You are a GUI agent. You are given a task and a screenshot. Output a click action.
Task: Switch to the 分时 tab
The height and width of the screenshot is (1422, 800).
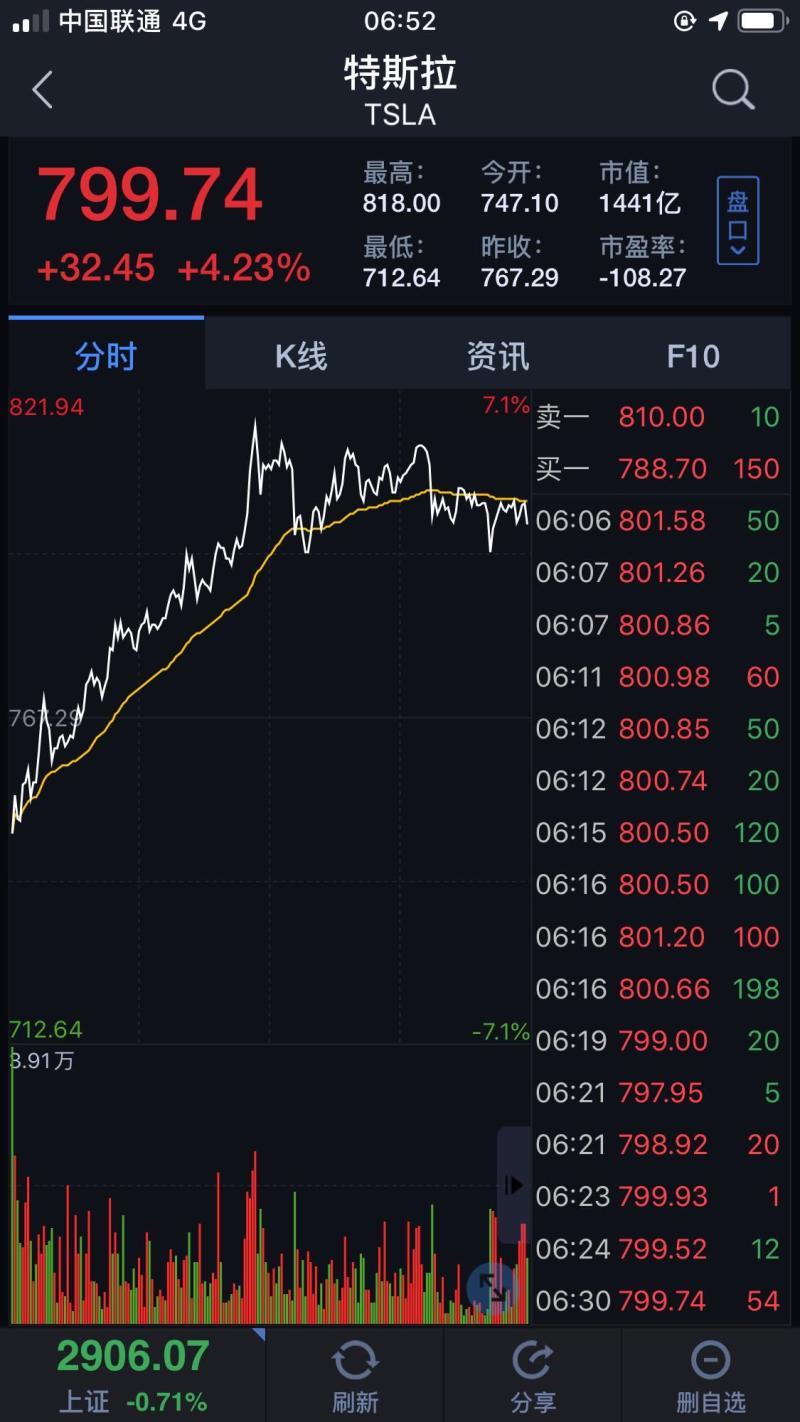[x=106, y=356]
